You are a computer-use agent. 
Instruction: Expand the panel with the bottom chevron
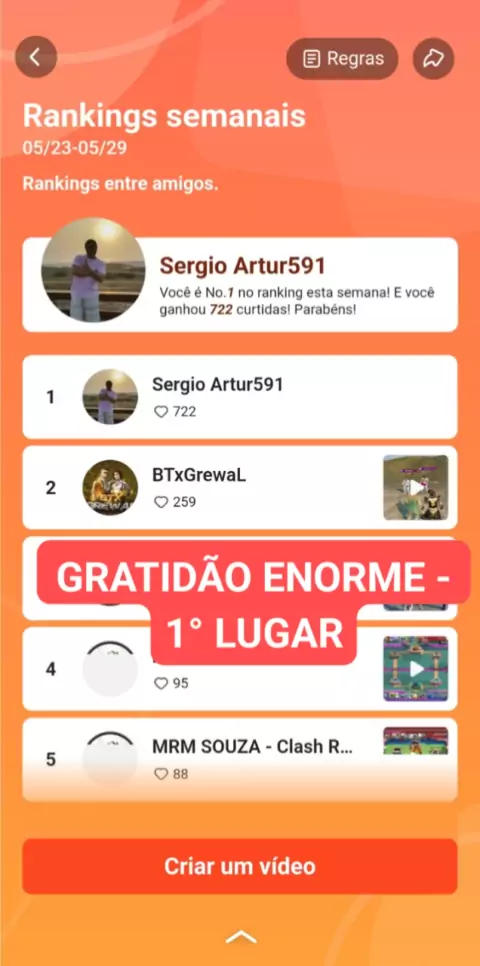(240, 937)
